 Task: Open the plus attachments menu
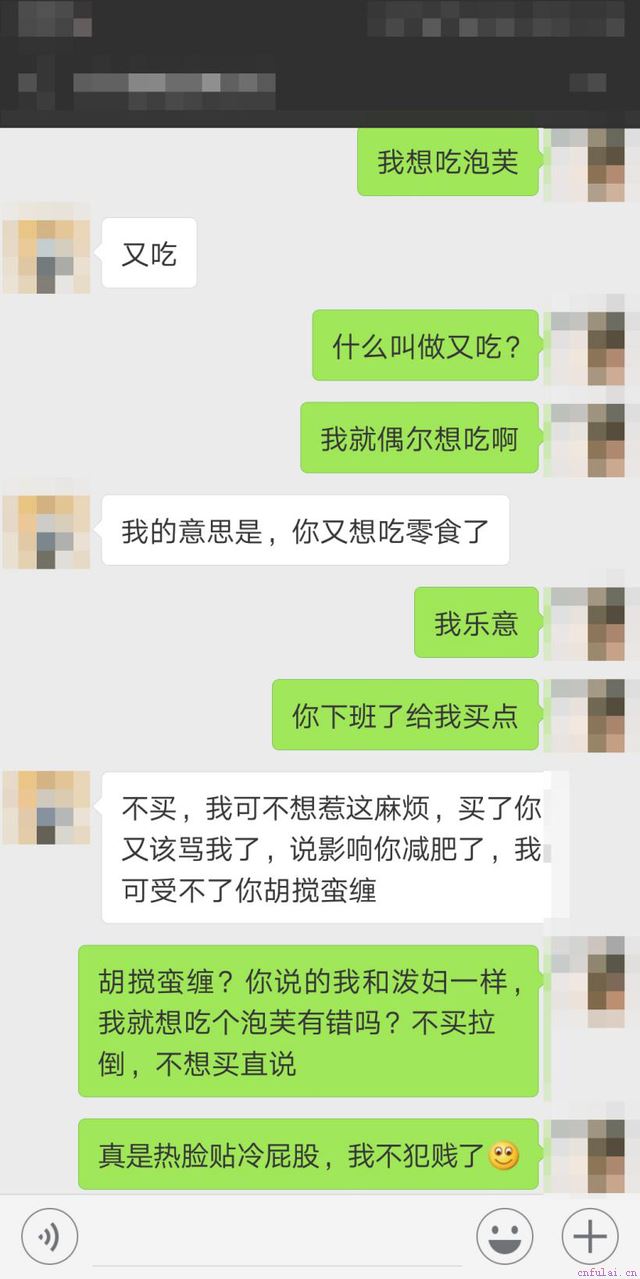click(590, 1238)
